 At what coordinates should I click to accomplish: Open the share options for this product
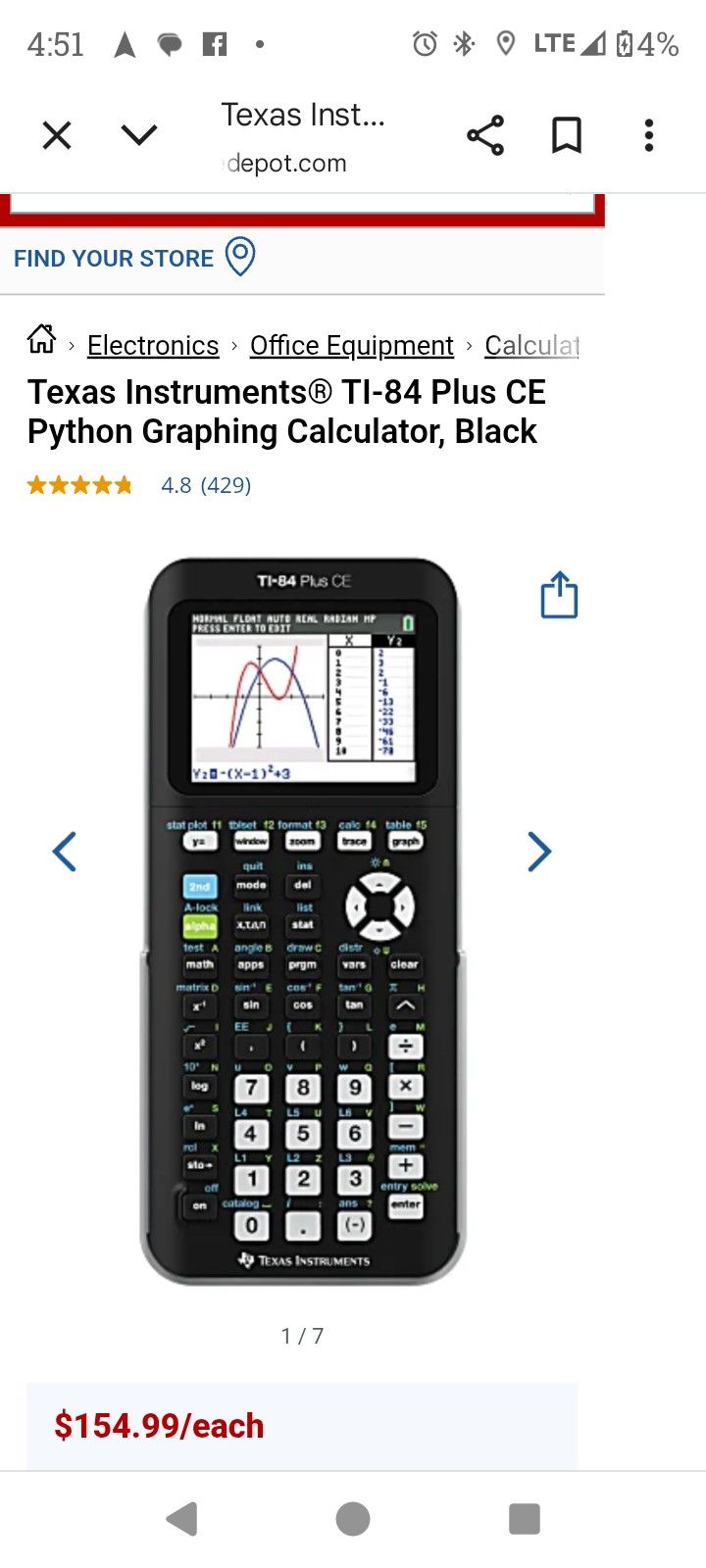point(486,135)
